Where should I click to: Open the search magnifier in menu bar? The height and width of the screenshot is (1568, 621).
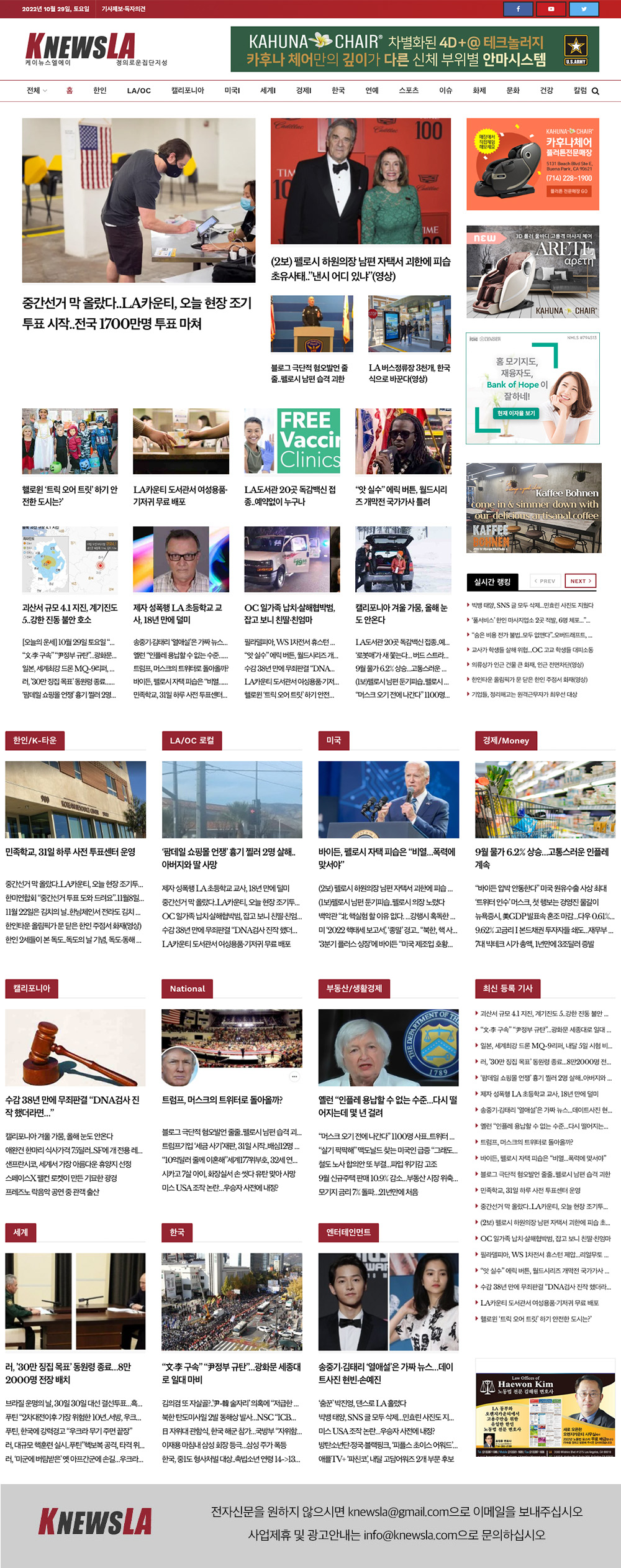[x=596, y=91]
